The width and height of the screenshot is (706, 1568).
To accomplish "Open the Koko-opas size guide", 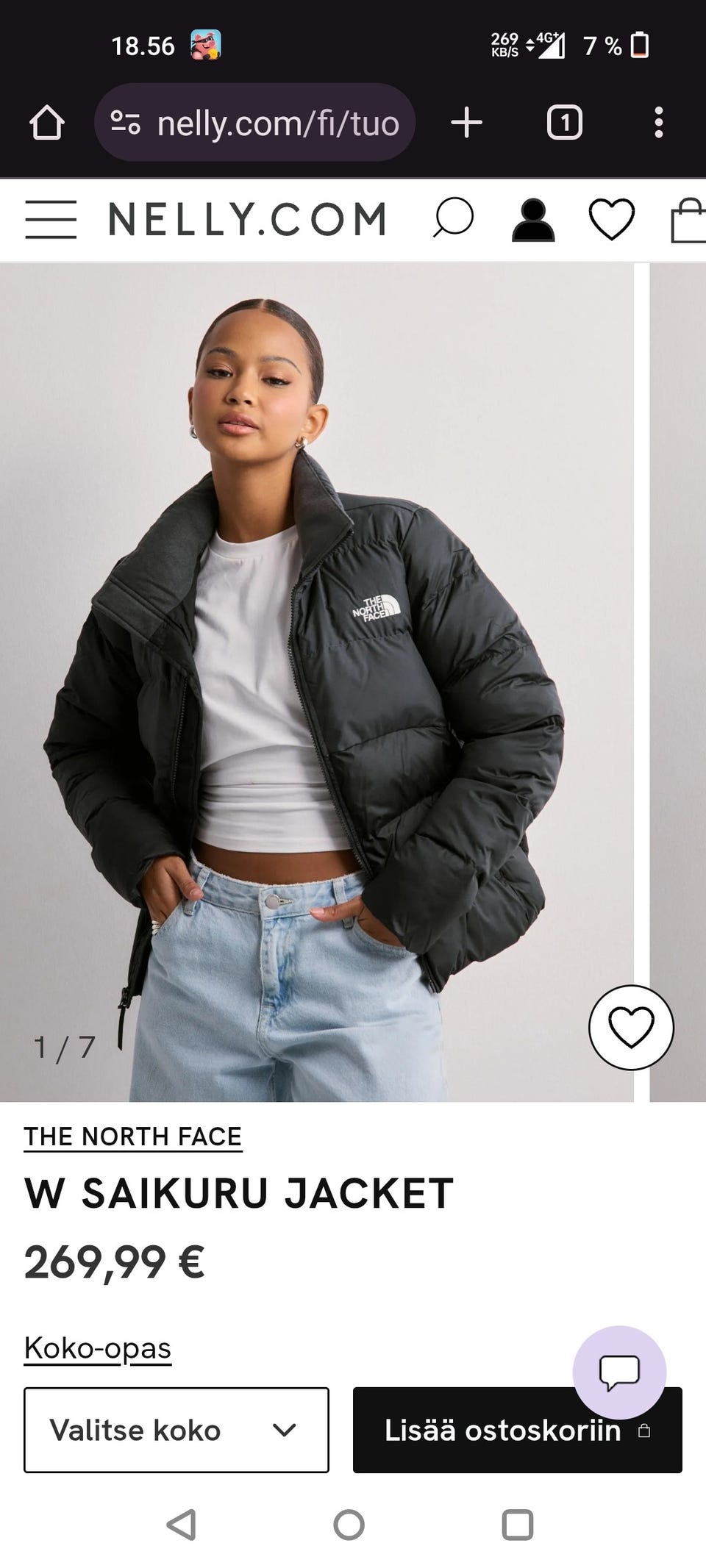I will point(97,1348).
